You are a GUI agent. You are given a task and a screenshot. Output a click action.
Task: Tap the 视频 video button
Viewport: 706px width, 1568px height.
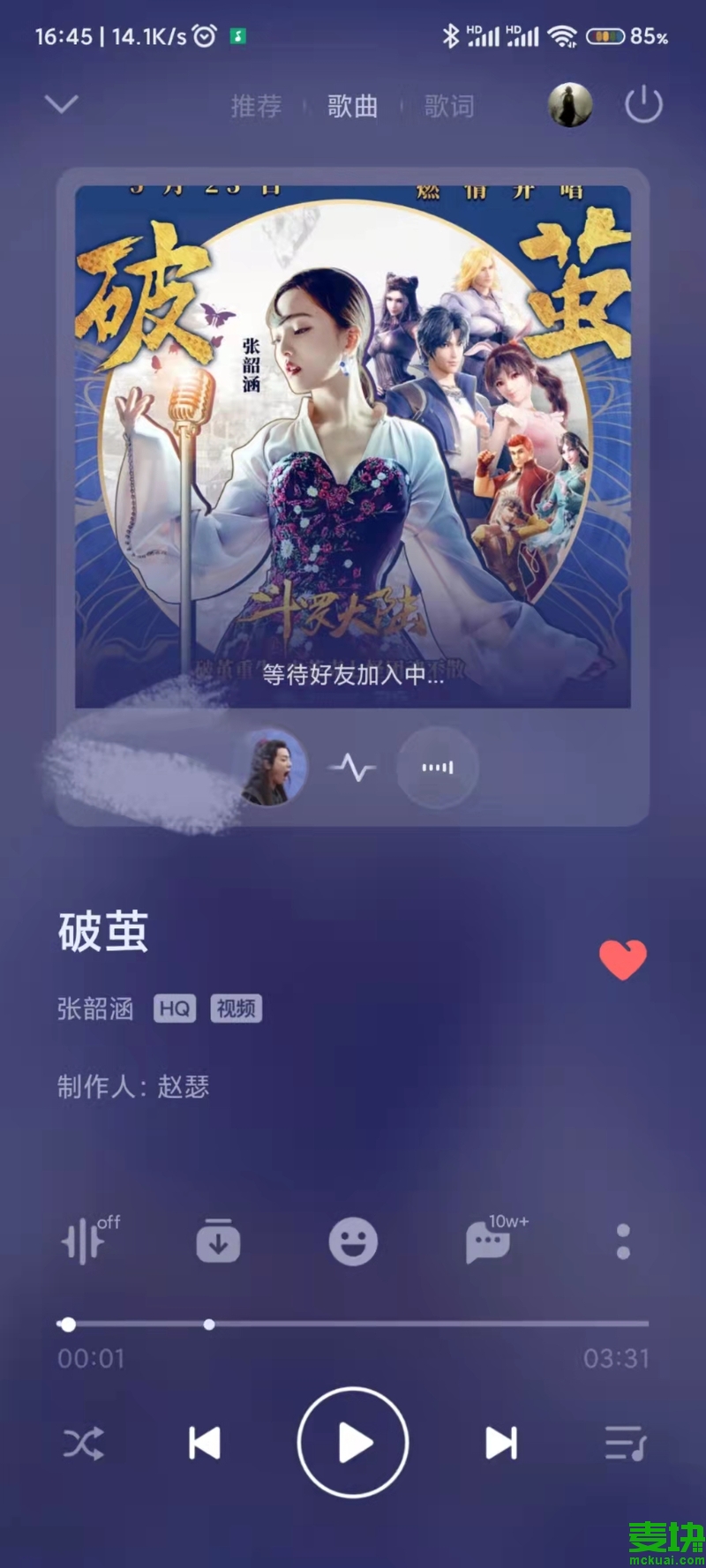tap(236, 1009)
